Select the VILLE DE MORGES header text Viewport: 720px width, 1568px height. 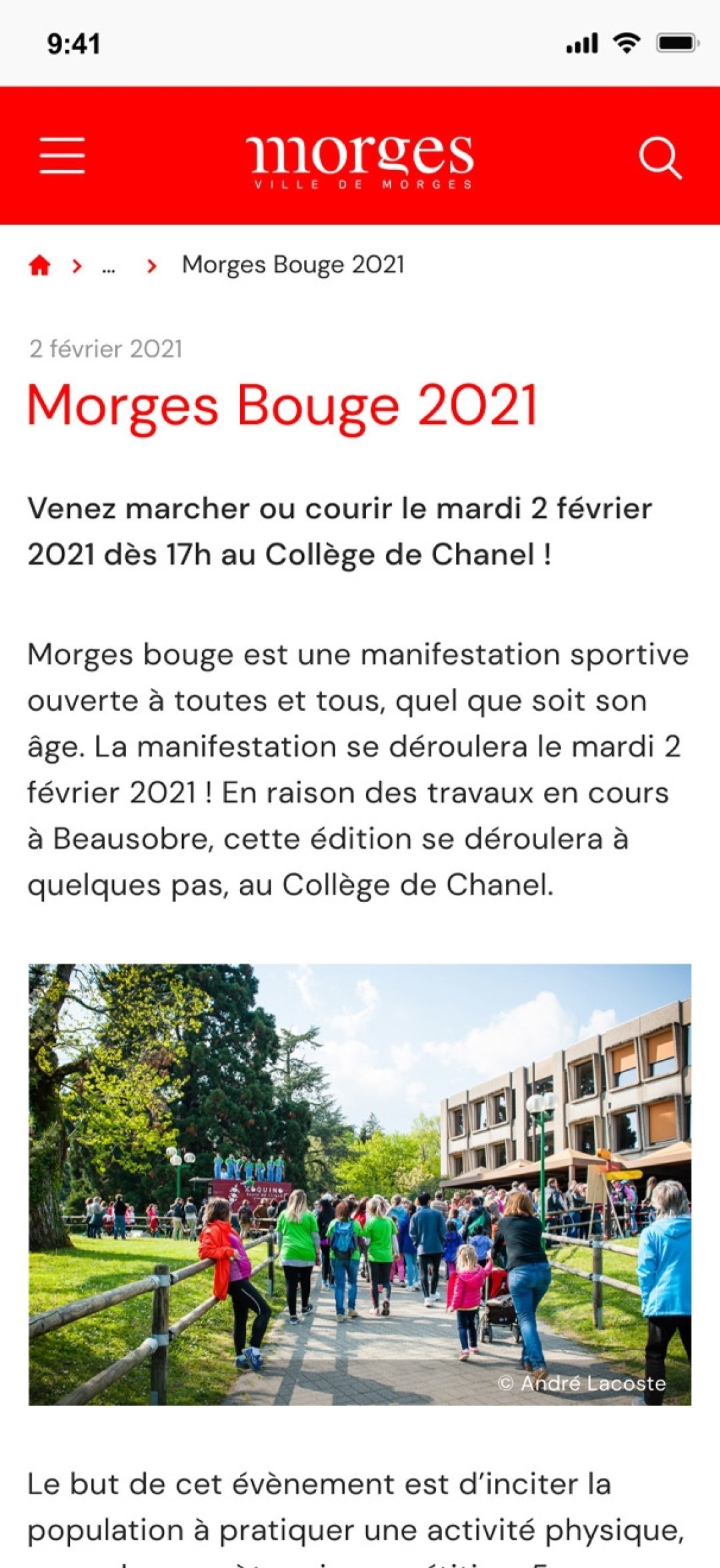[x=360, y=184]
